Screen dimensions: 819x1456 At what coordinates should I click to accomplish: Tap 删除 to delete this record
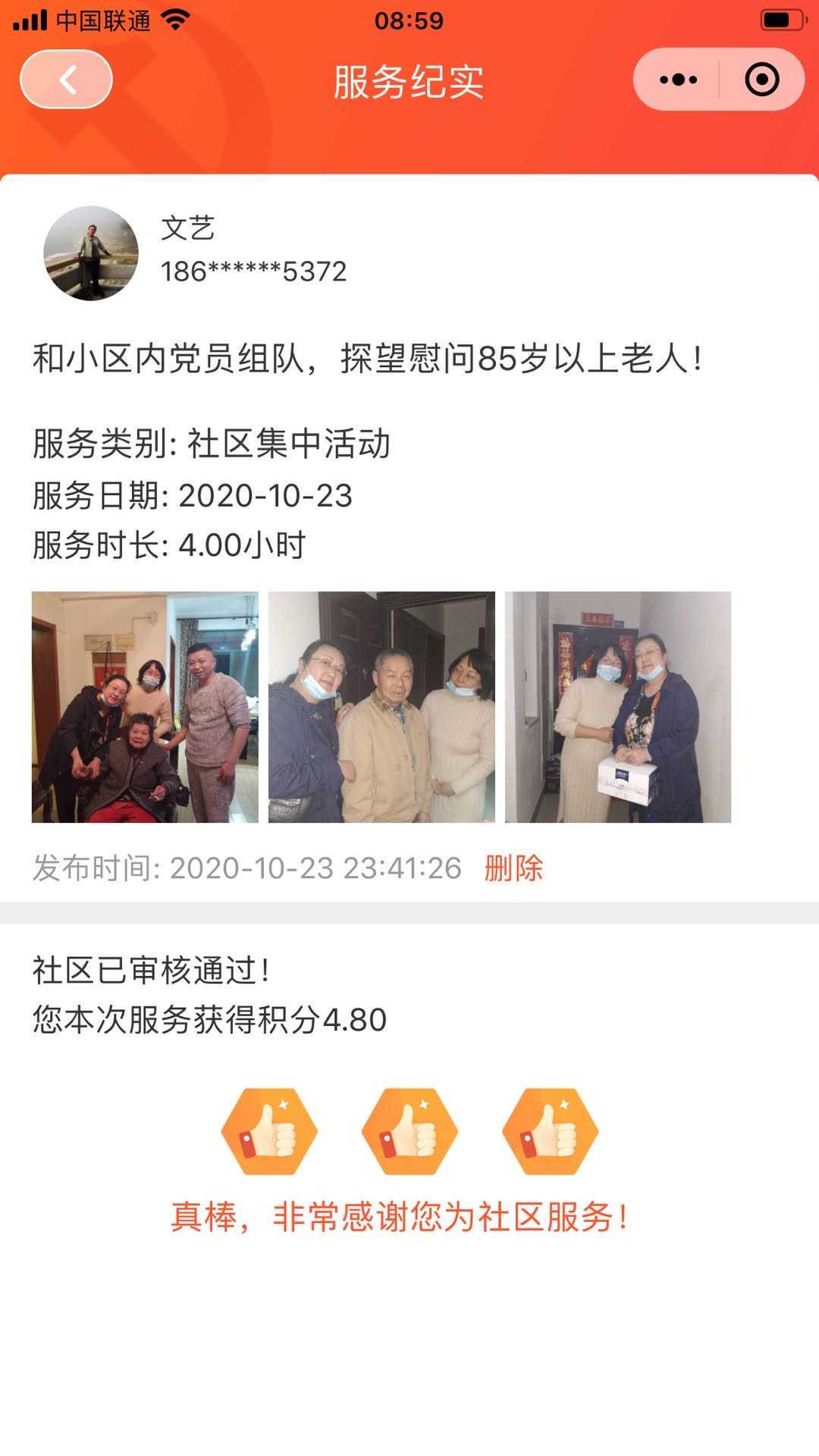[513, 868]
